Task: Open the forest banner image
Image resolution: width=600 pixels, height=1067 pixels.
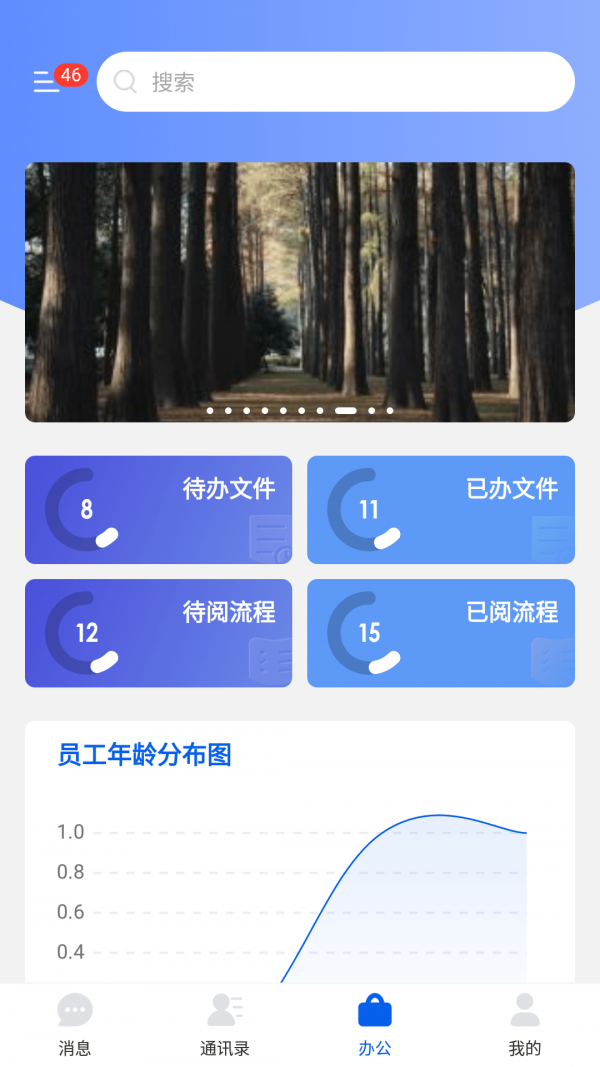Action: pos(300,292)
